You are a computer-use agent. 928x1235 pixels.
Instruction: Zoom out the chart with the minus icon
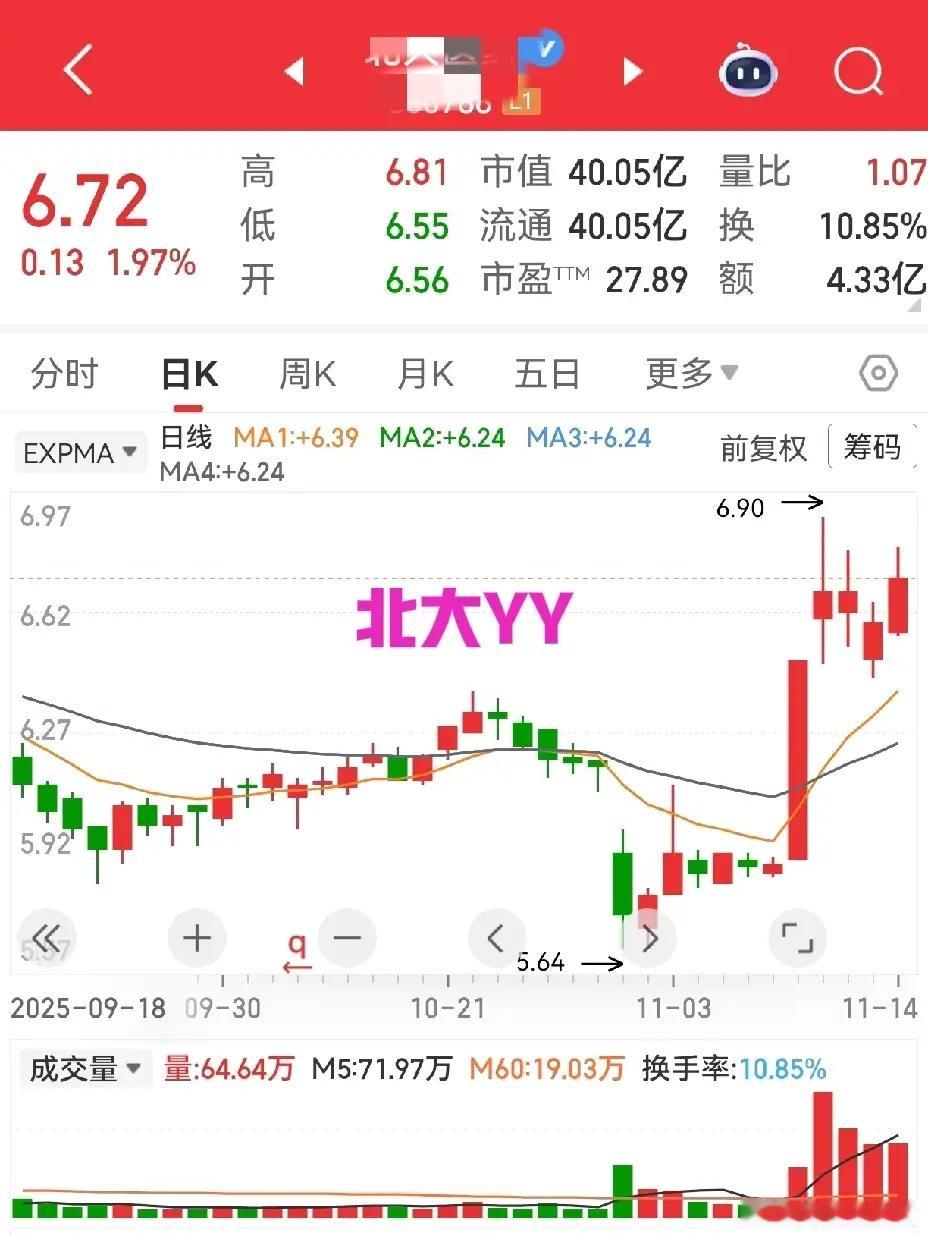(347, 938)
